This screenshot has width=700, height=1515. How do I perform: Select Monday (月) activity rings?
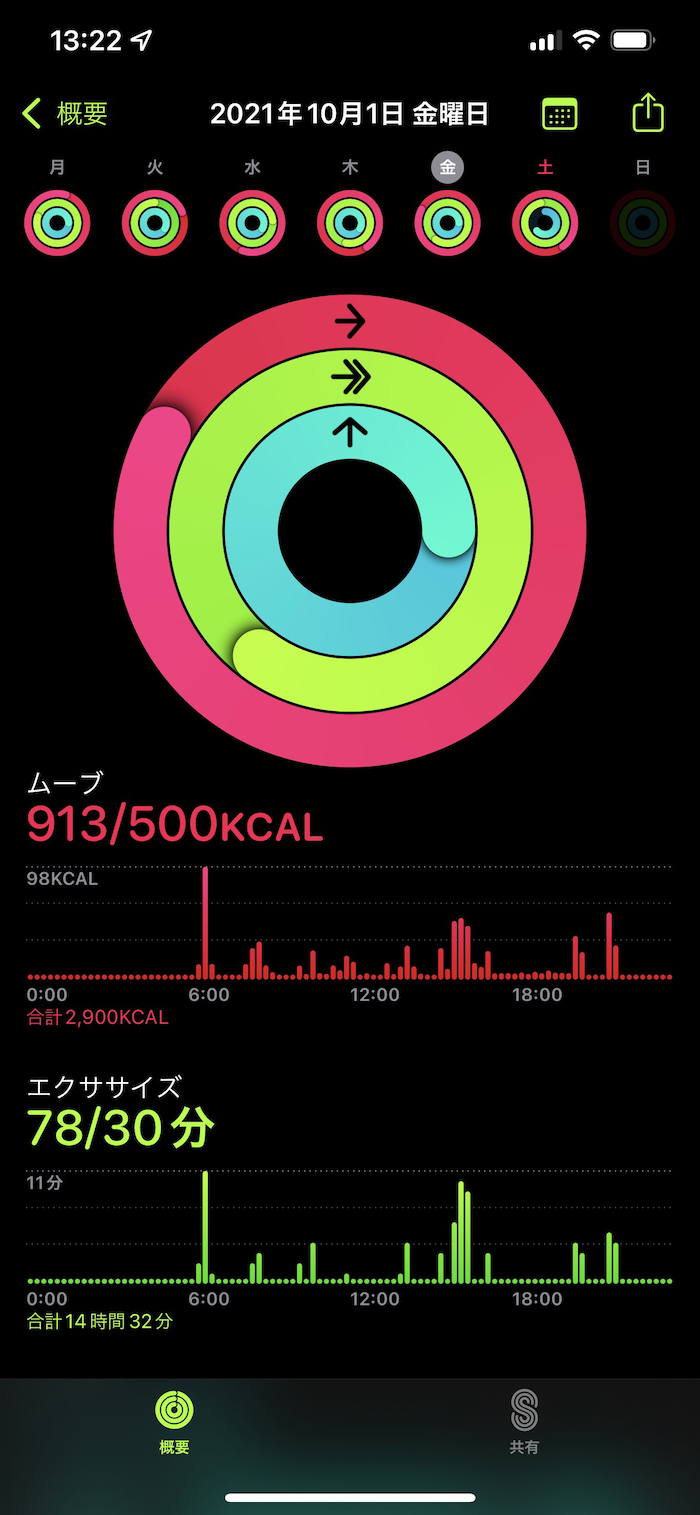(58, 222)
